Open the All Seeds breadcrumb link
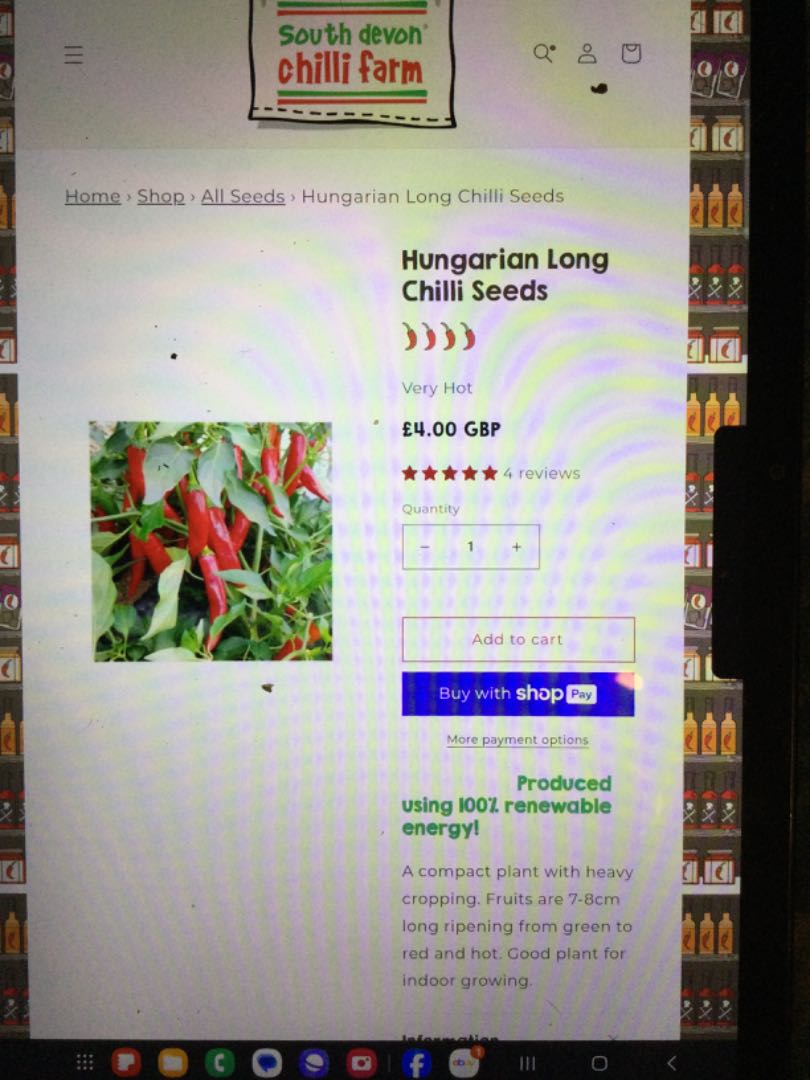Image resolution: width=810 pixels, height=1080 pixels. click(x=243, y=196)
